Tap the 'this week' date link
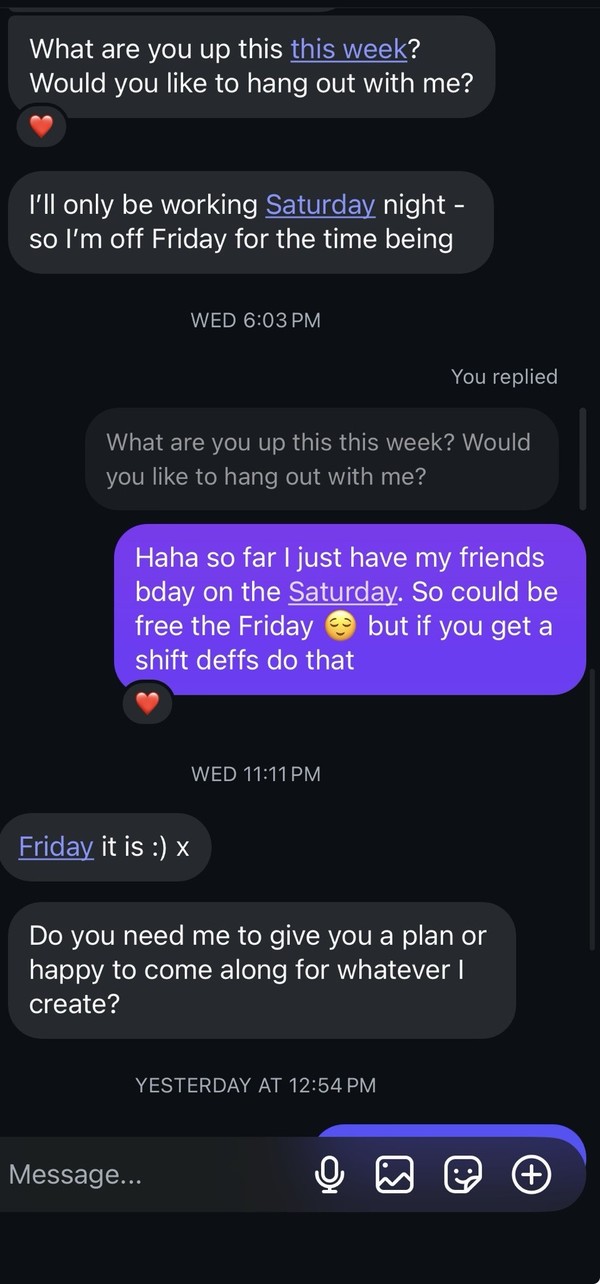 tap(348, 48)
